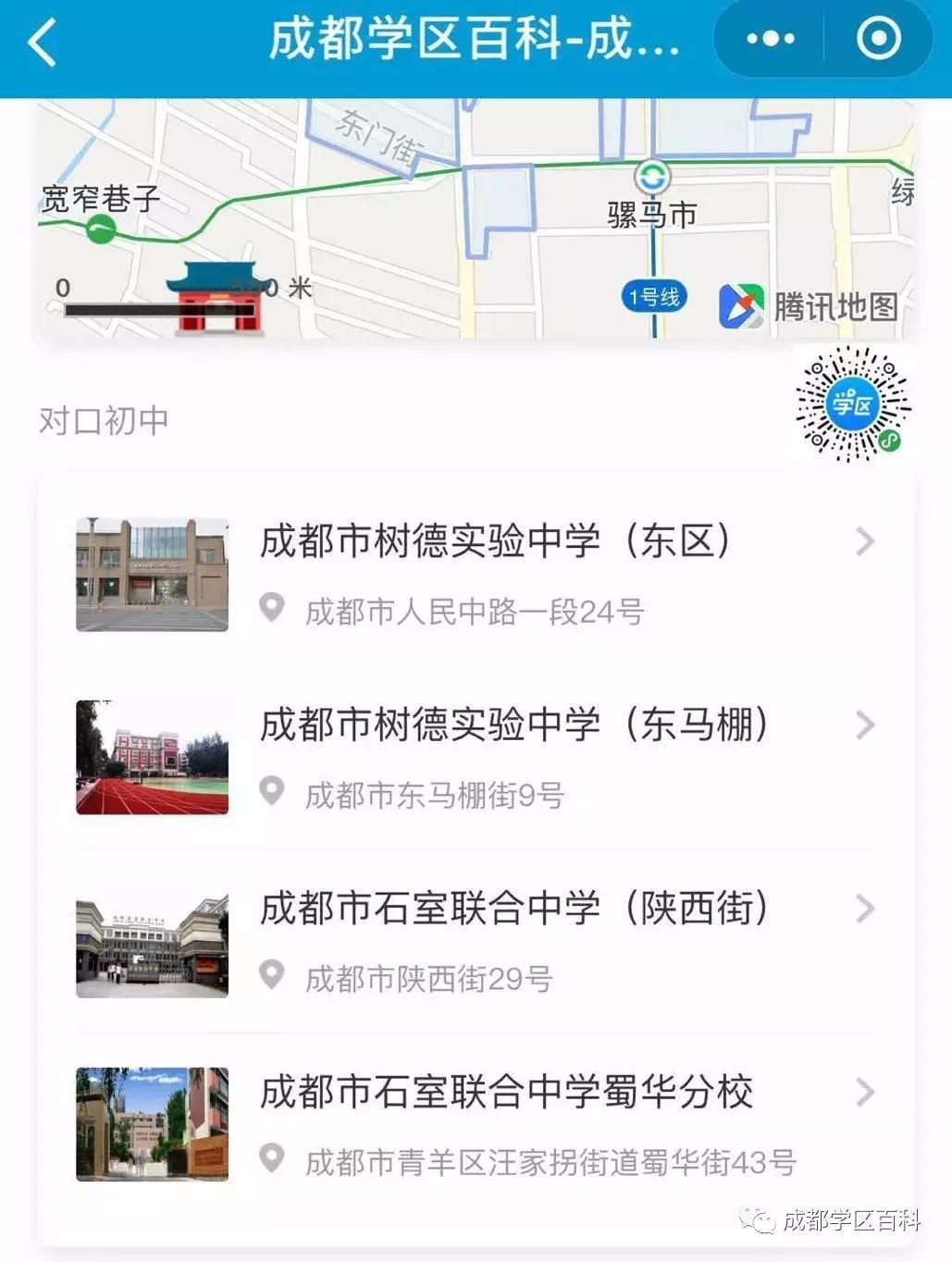Click the location pin beside 成都市人民中路一段24号
Viewport: 952px width, 1262px height.
[x=271, y=609]
